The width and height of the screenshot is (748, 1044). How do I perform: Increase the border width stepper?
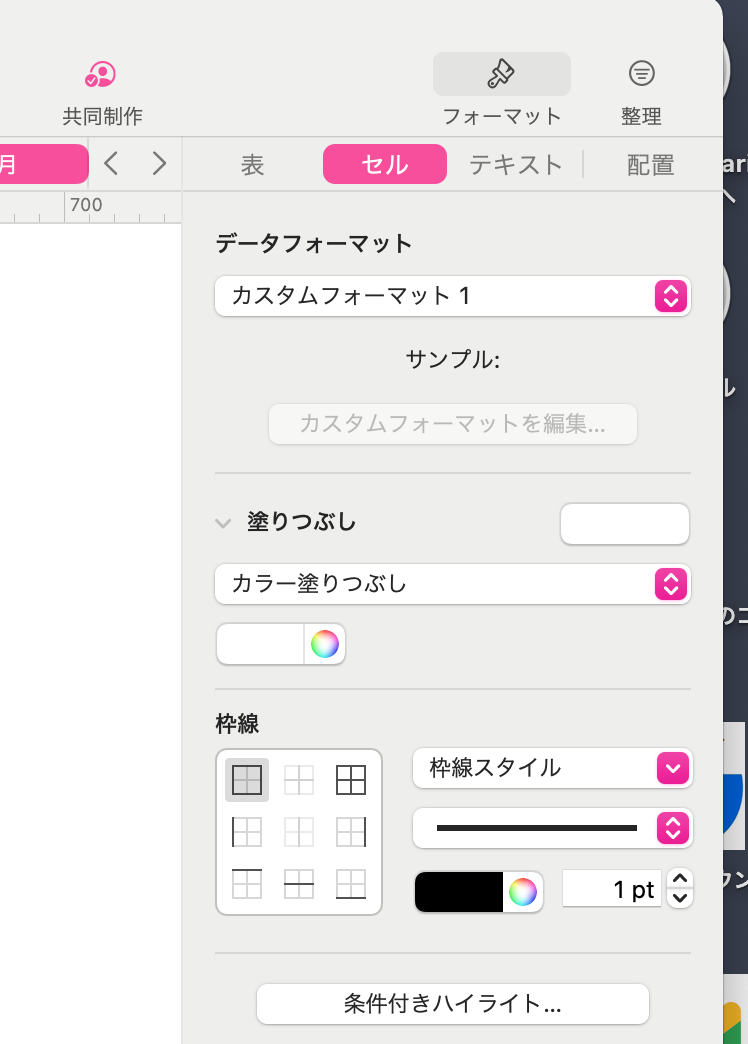680,880
